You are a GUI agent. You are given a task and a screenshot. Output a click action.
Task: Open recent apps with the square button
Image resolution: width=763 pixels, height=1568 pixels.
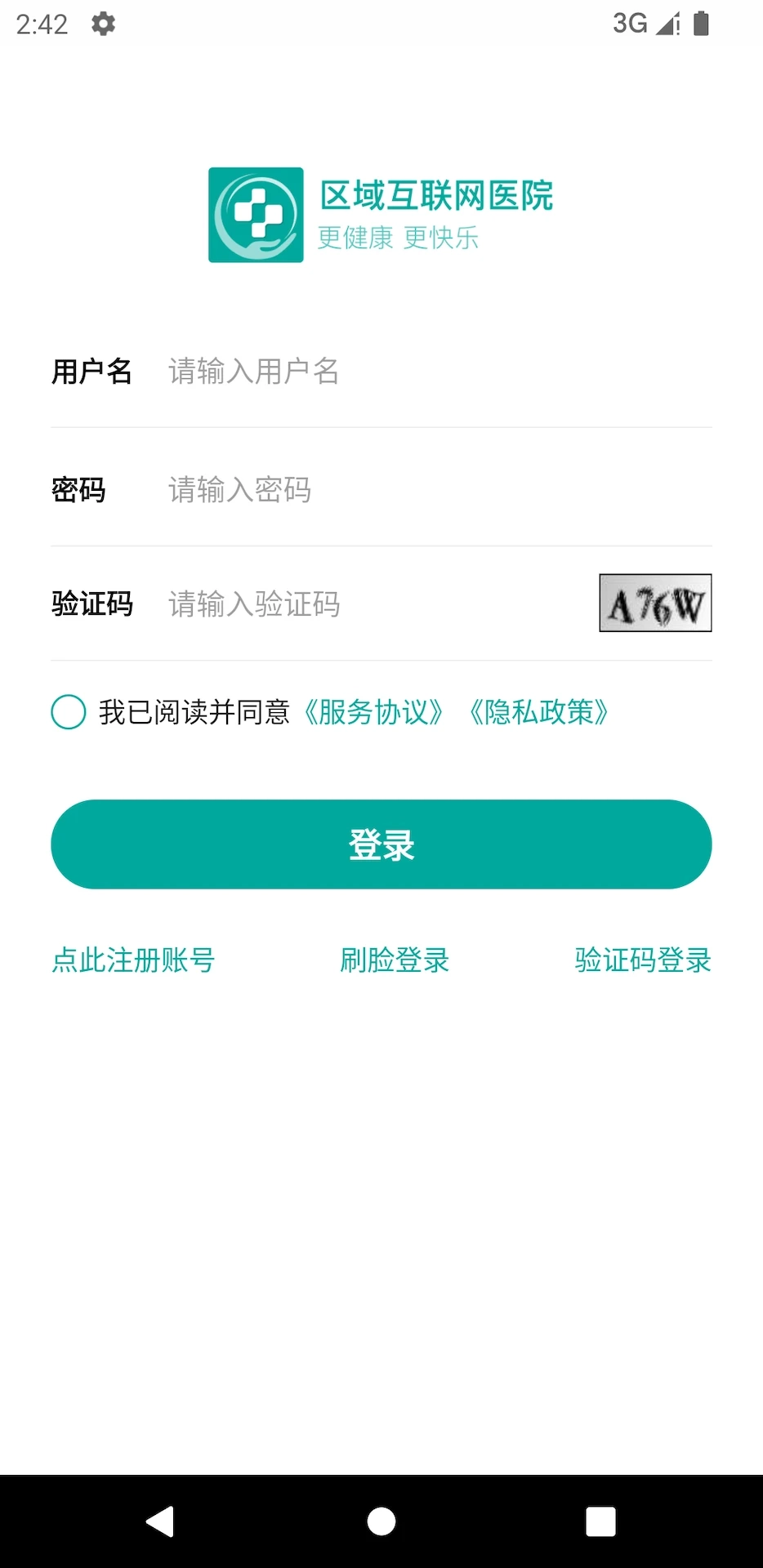600,1521
